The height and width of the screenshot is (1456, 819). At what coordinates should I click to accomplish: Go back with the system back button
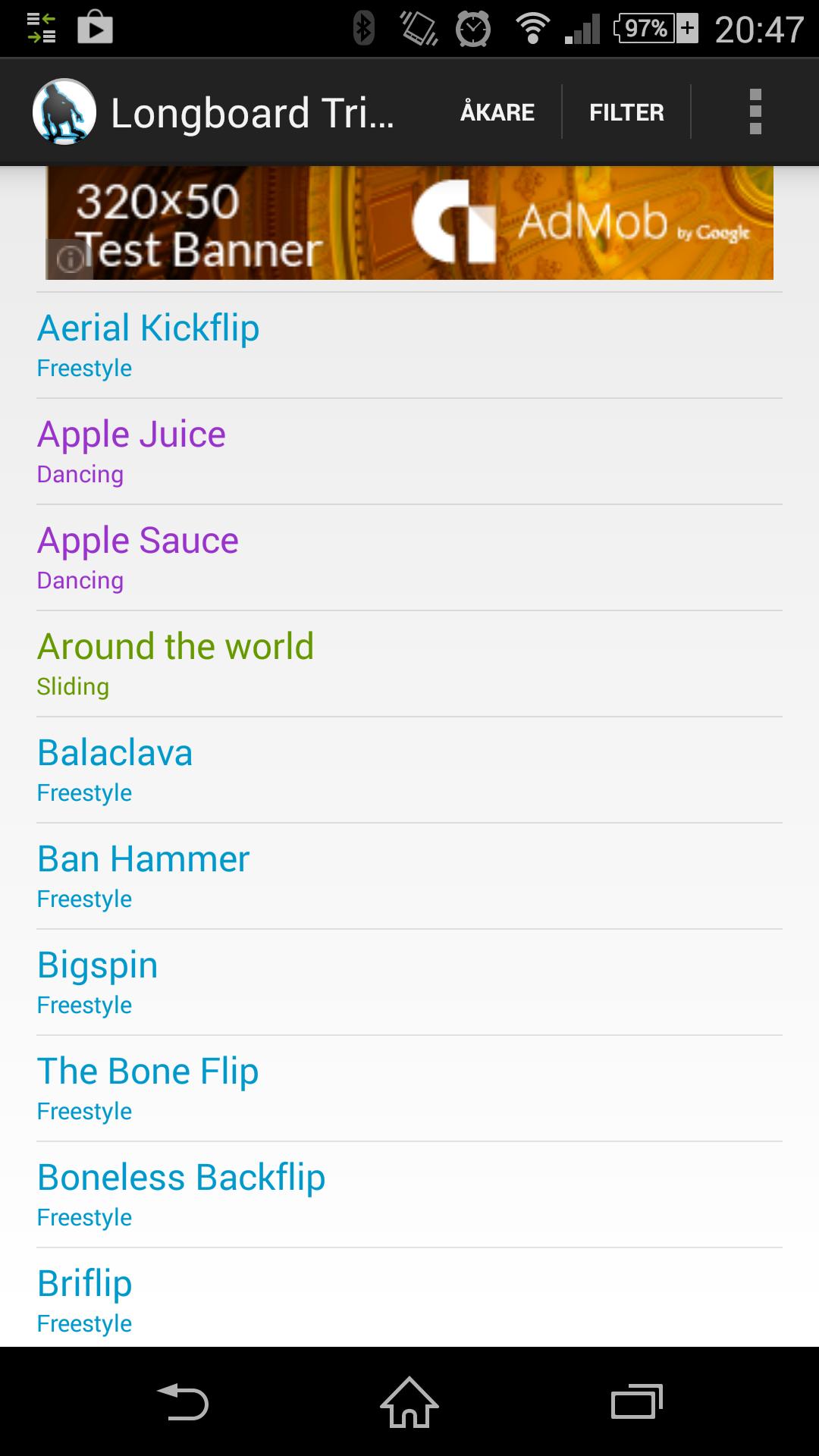[182, 1401]
